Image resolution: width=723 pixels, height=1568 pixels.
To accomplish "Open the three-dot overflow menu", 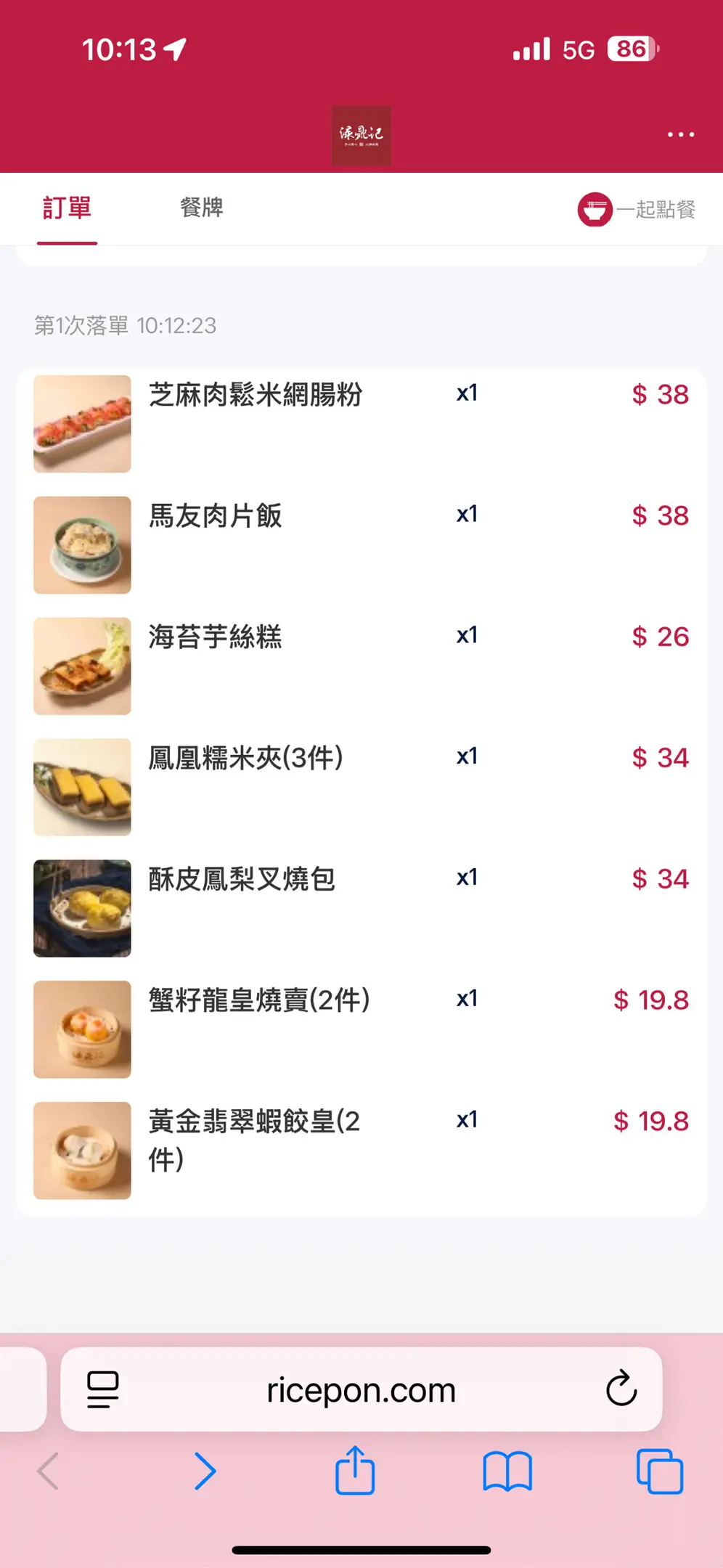I will tap(680, 134).
